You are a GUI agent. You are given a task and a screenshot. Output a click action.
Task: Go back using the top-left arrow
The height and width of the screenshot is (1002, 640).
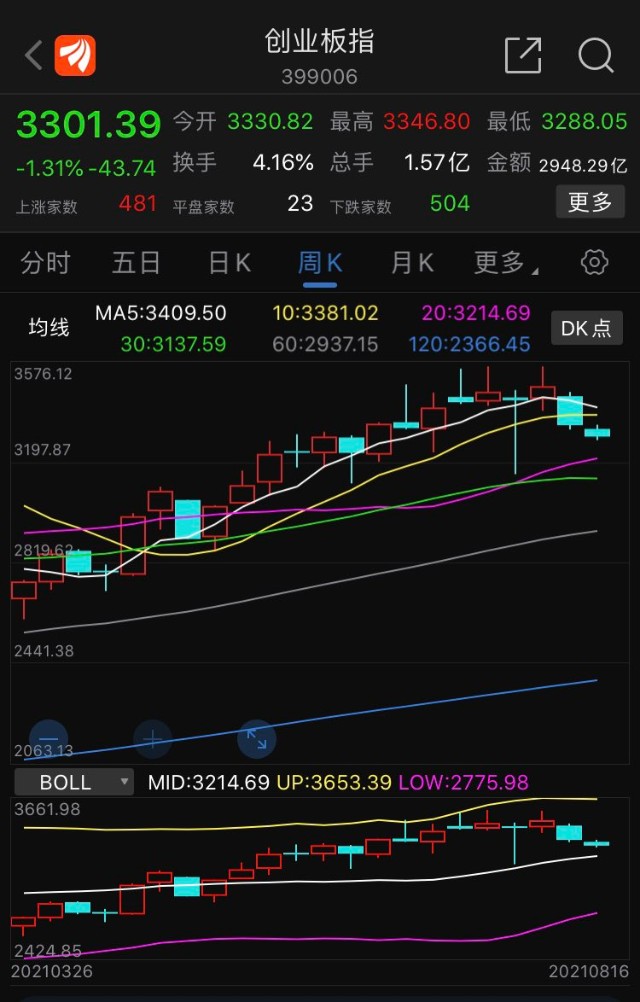click(33, 56)
